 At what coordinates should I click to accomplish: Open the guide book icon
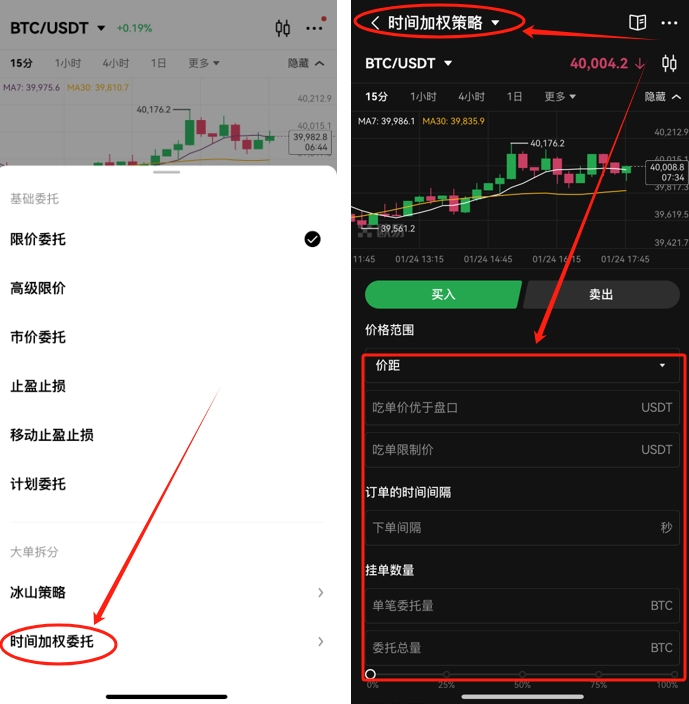pyautogui.click(x=636, y=22)
